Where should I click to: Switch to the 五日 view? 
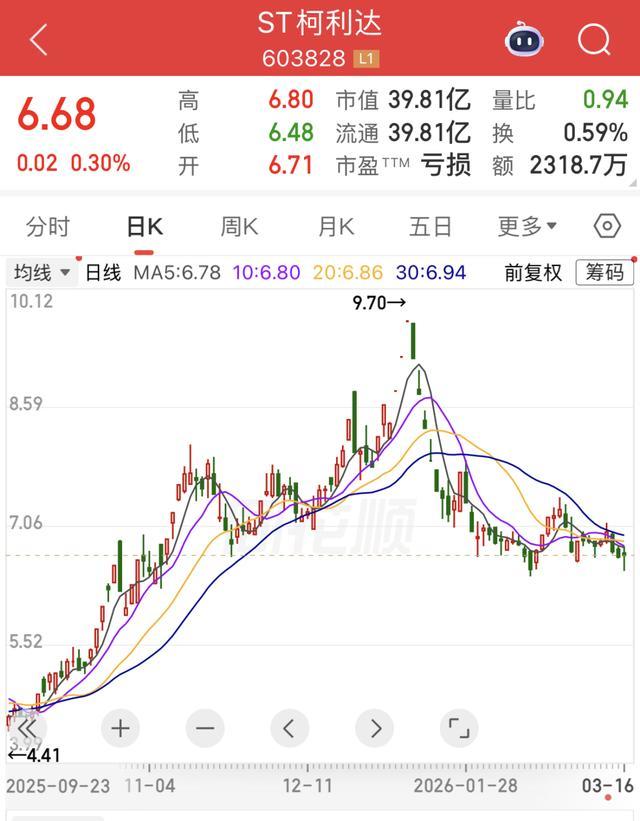pyautogui.click(x=430, y=227)
